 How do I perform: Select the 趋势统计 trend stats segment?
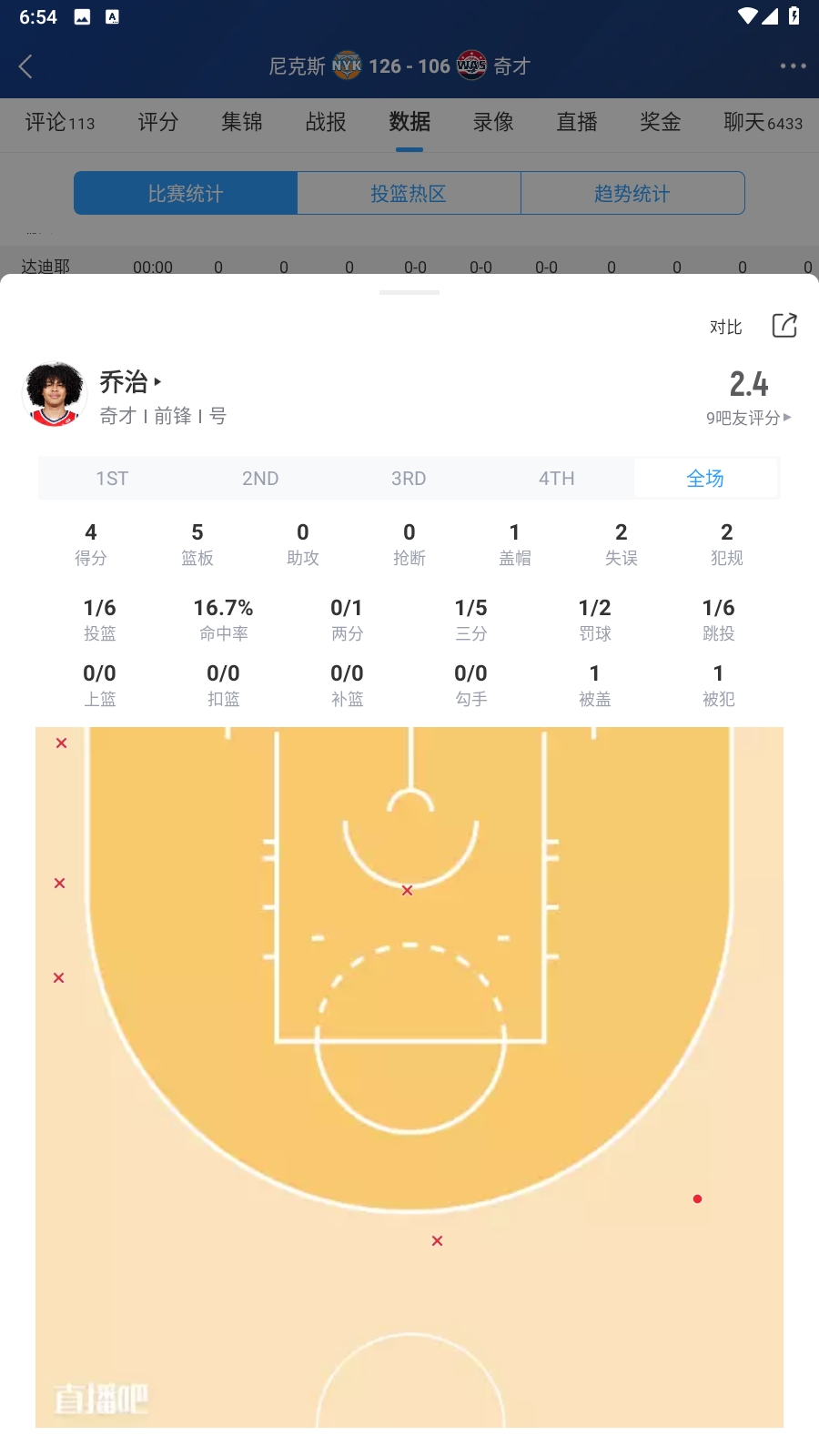point(632,193)
